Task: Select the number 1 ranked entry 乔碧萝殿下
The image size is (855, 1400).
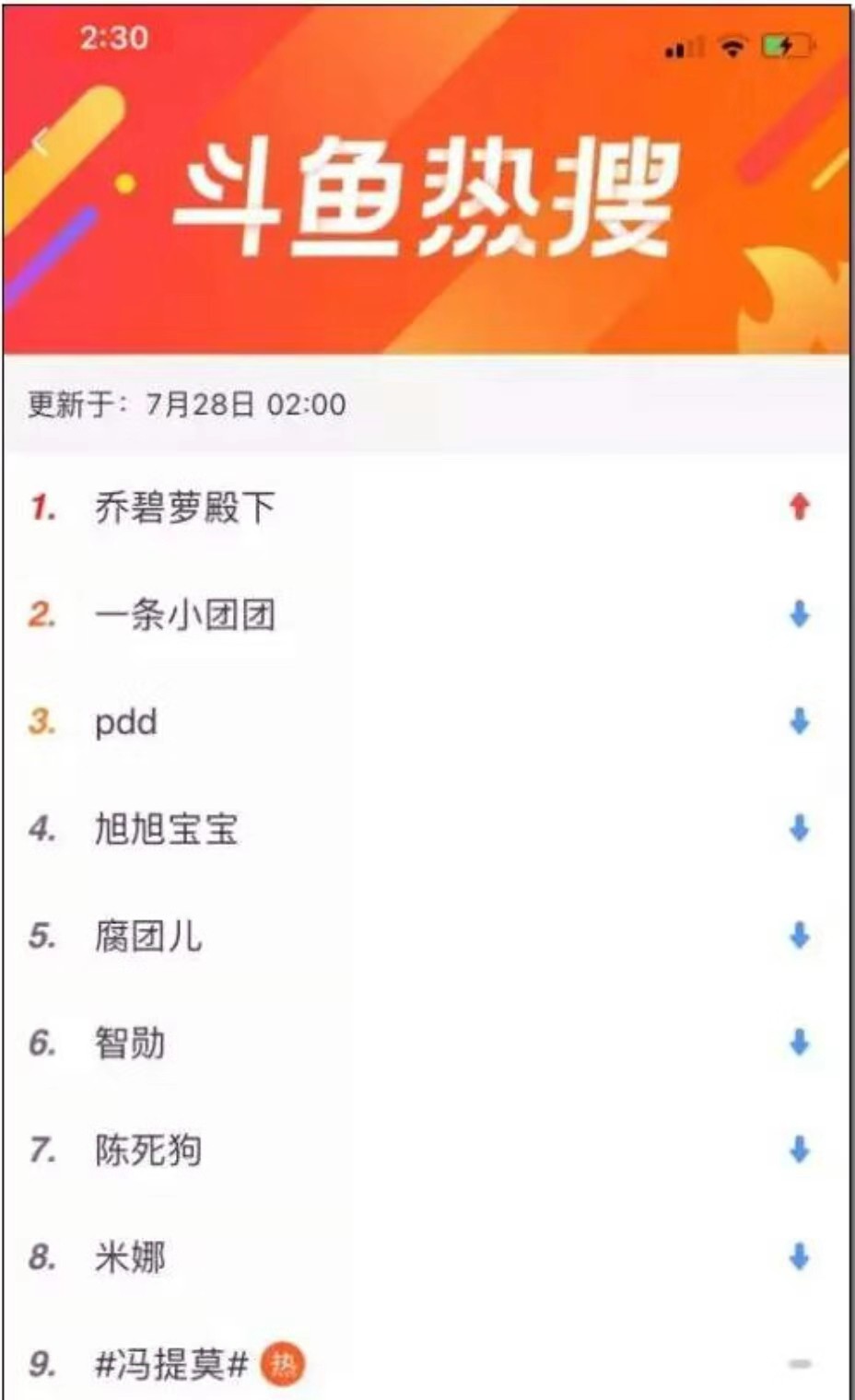Action: (184, 506)
